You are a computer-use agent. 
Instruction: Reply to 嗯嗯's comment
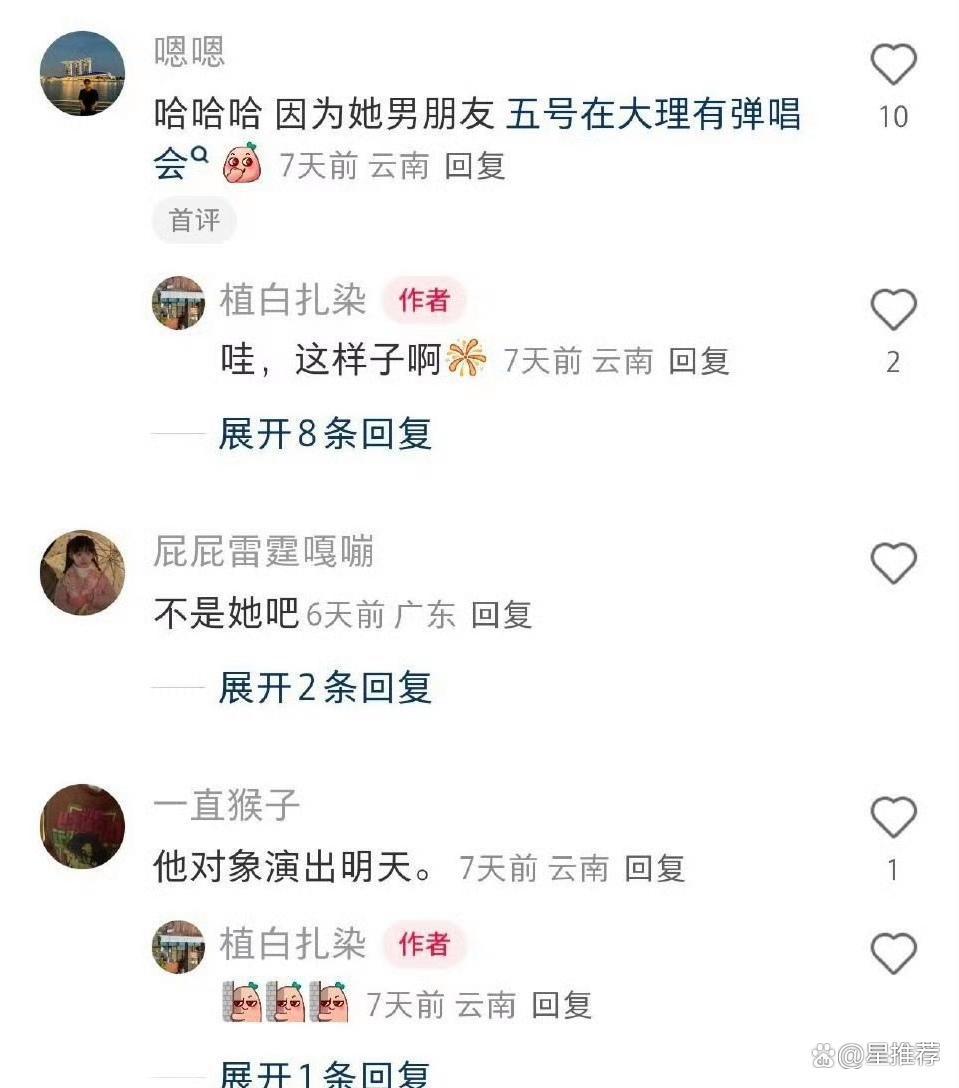point(475,165)
